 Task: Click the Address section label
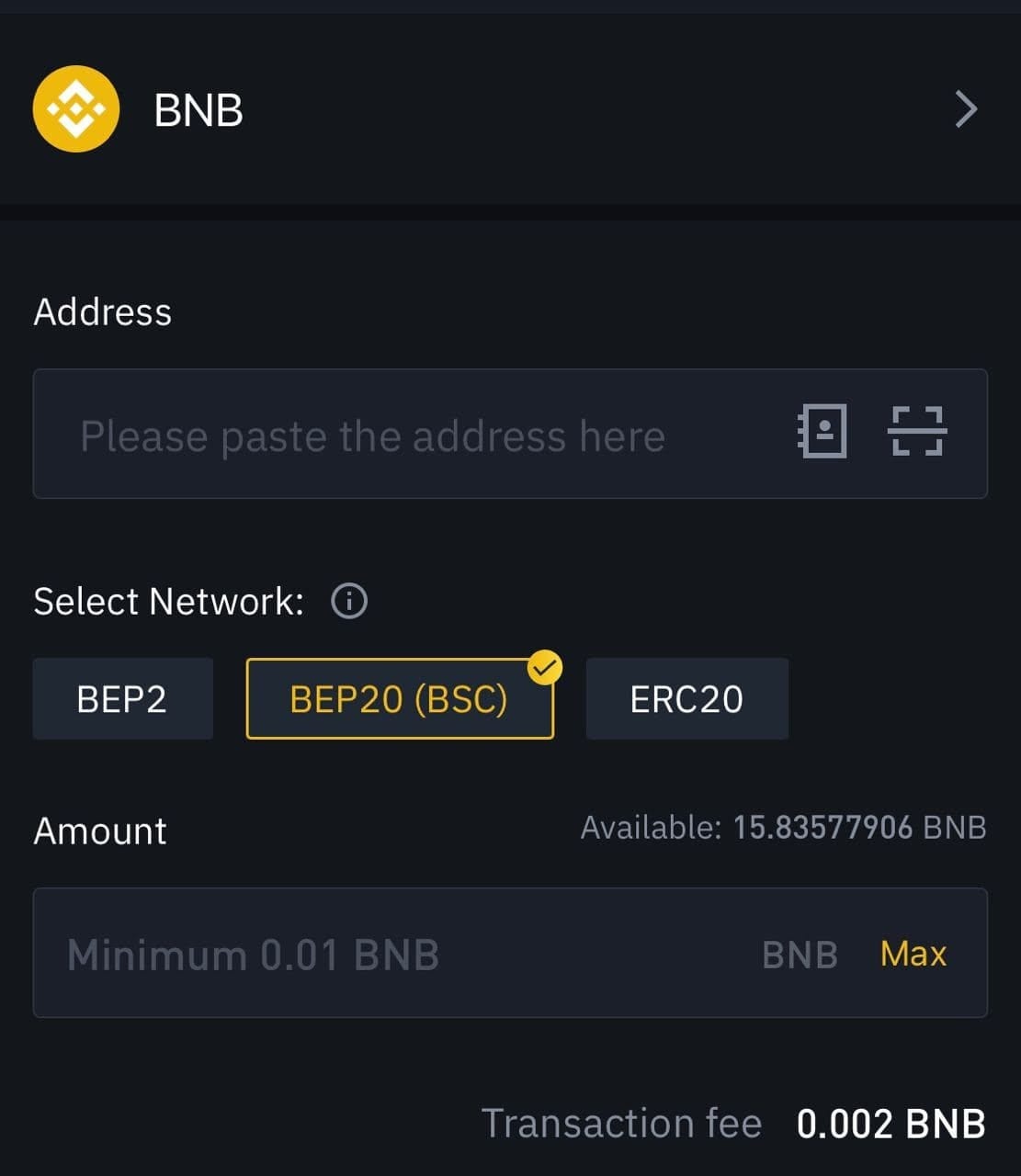(x=102, y=311)
